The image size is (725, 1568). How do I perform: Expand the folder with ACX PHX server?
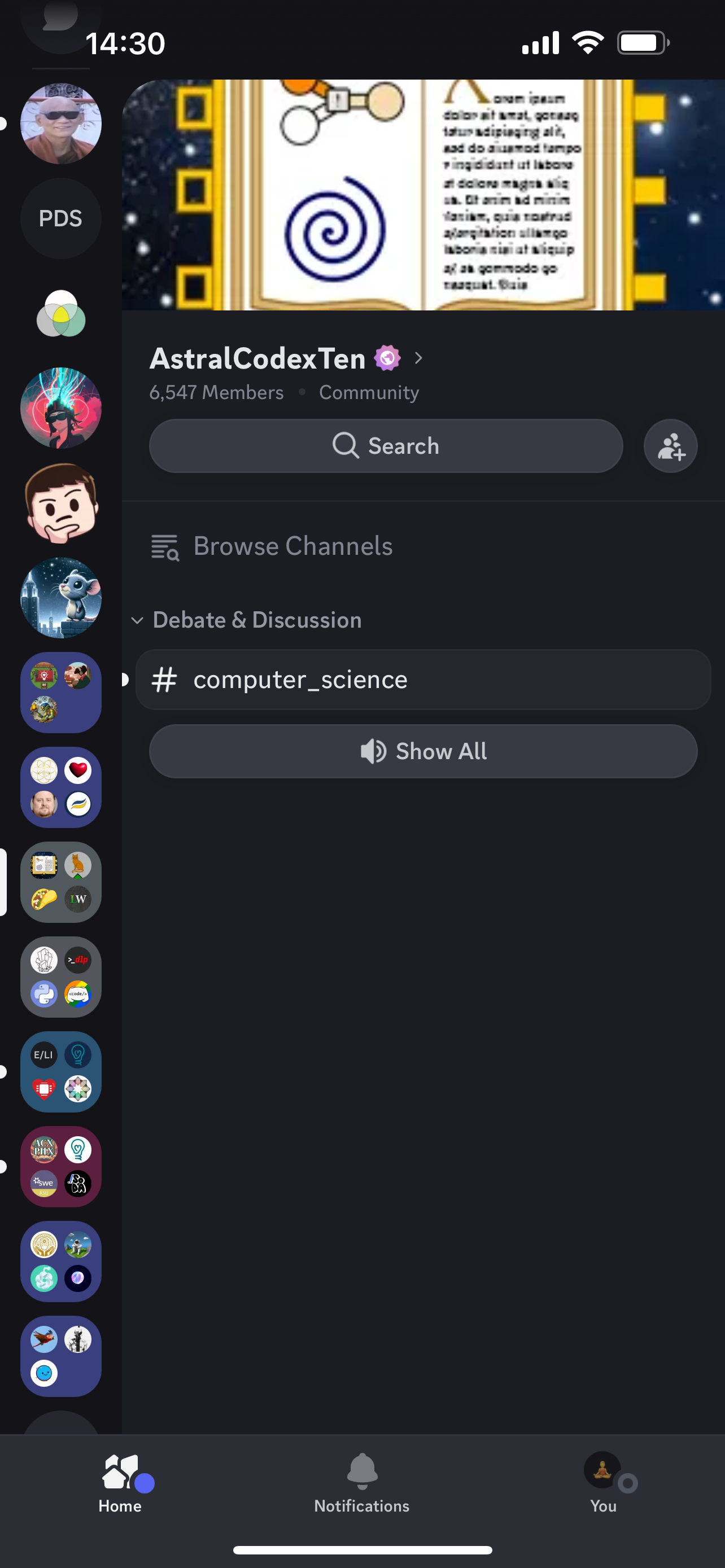pos(61,1167)
